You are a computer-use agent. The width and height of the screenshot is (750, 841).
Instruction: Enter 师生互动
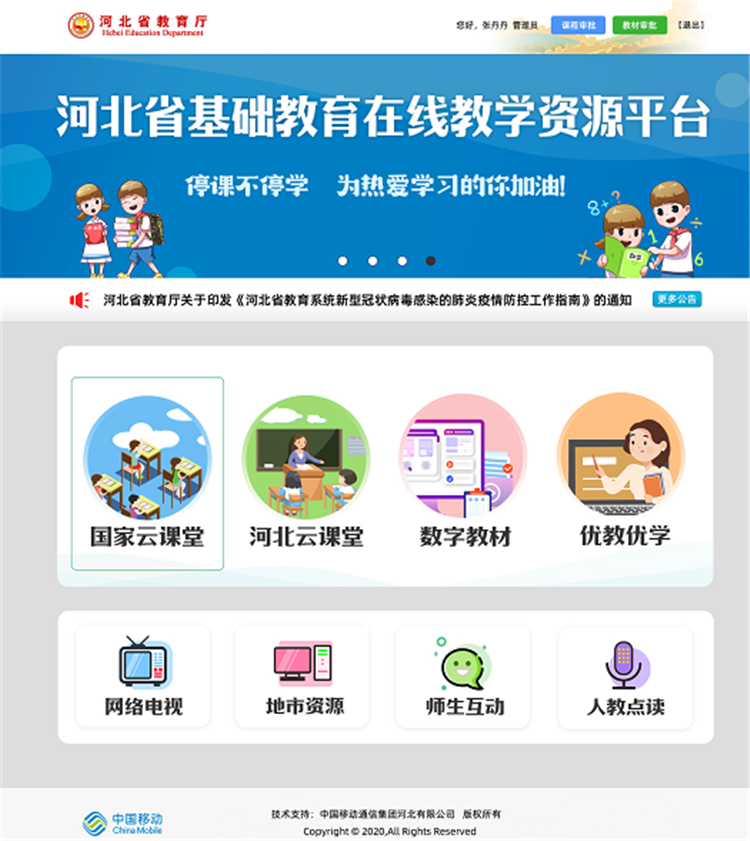(464, 676)
